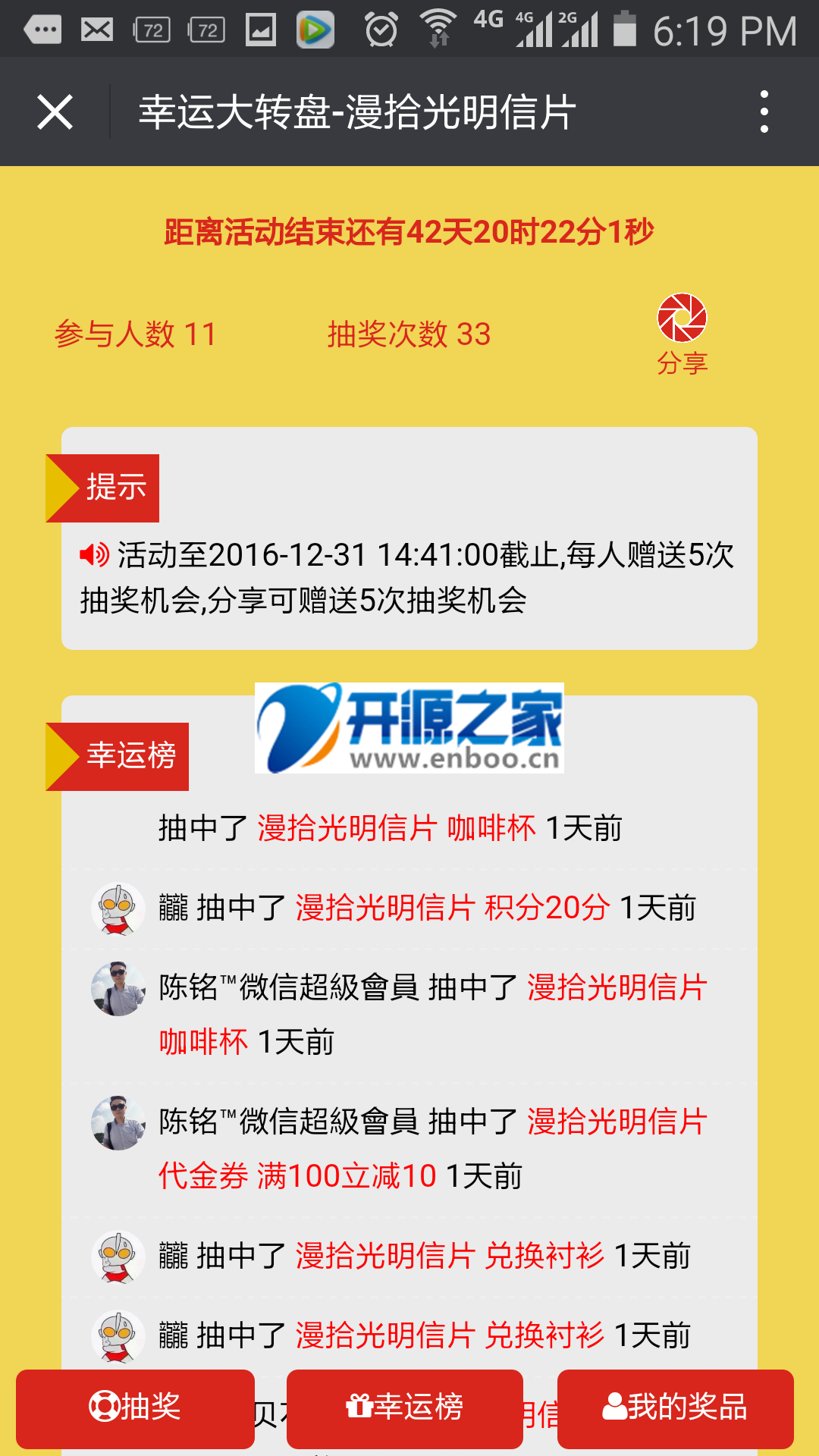Open the 幸运榜 lucky list button

(x=405, y=1407)
